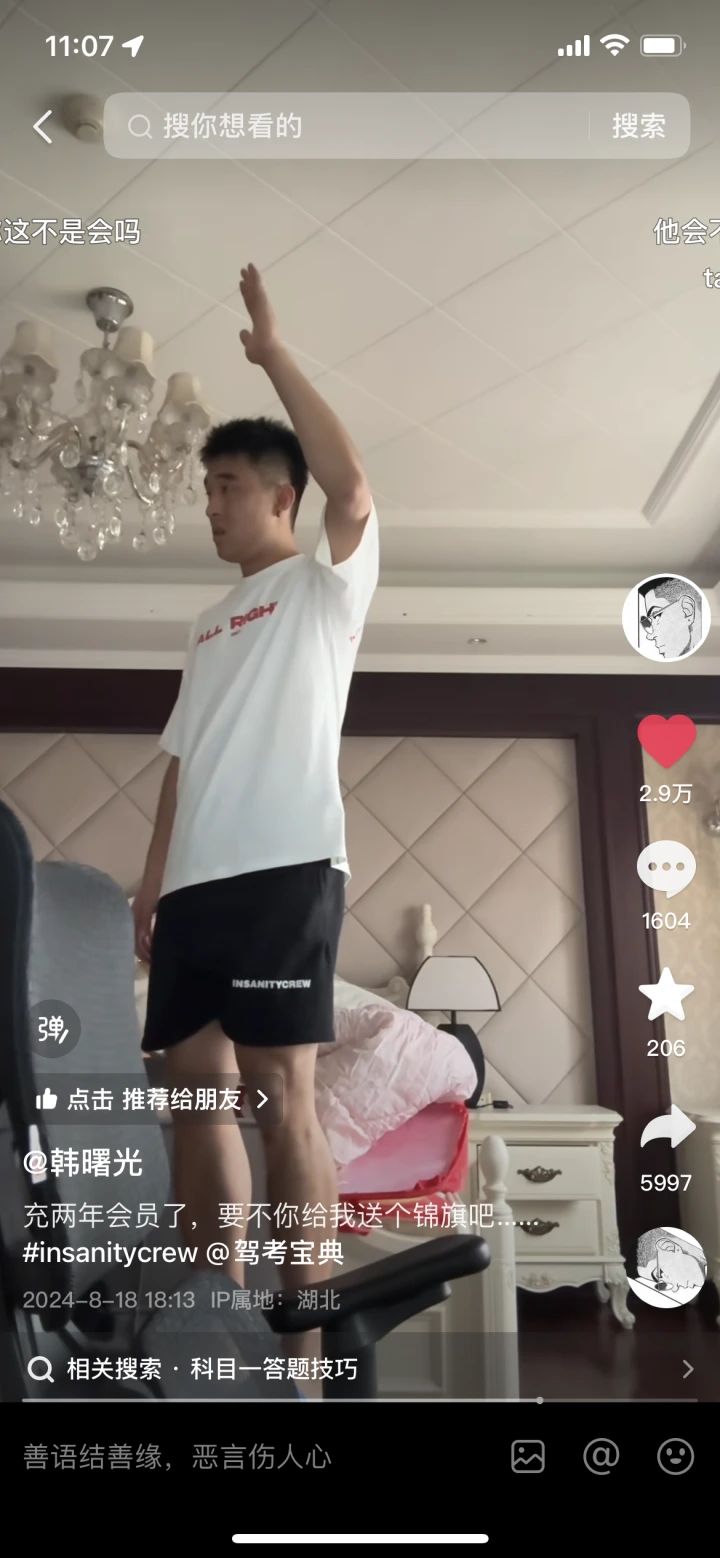
Task: Open the #insanitycrew hashtag
Action: tap(110, 1253)
